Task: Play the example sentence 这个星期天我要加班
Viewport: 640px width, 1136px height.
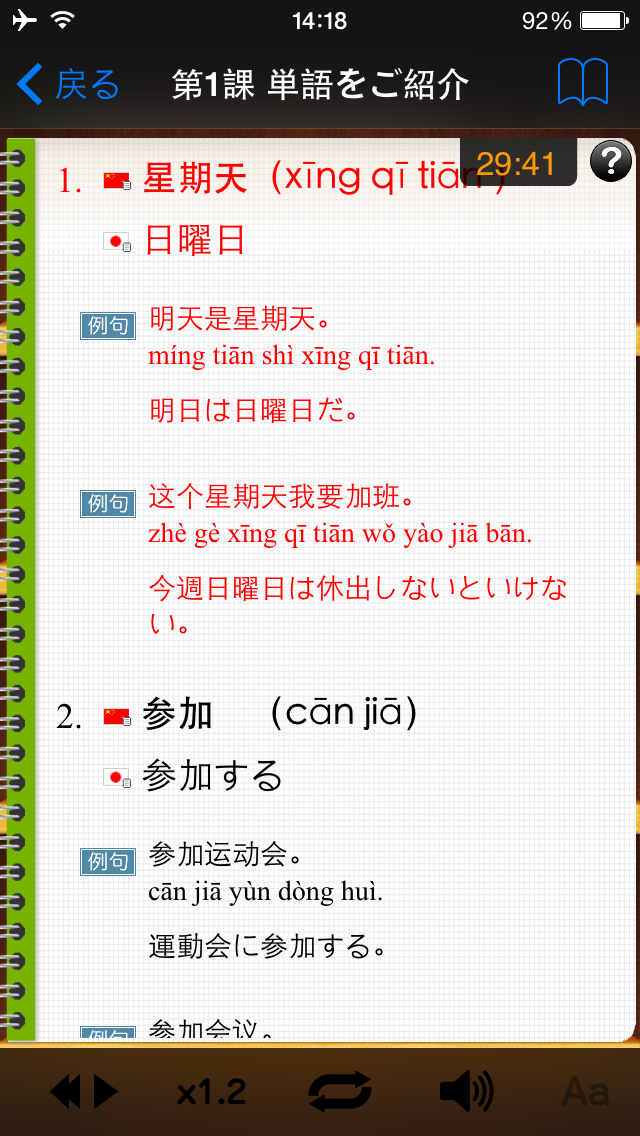Action: coord(108,503)
